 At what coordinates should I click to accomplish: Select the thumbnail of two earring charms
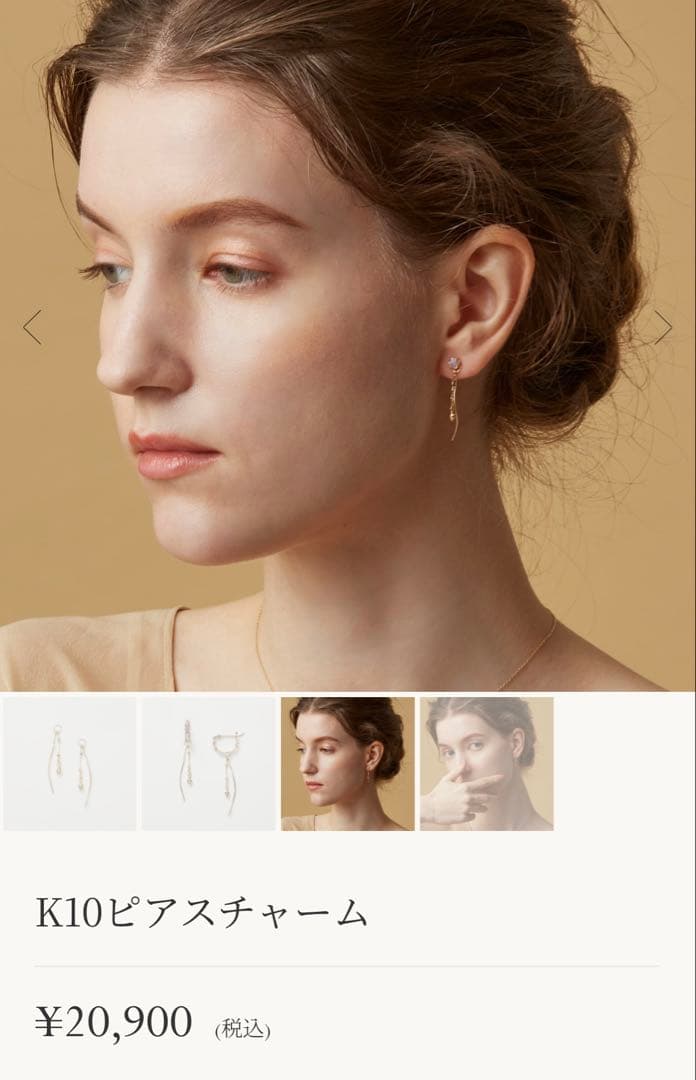pos(69,764)
